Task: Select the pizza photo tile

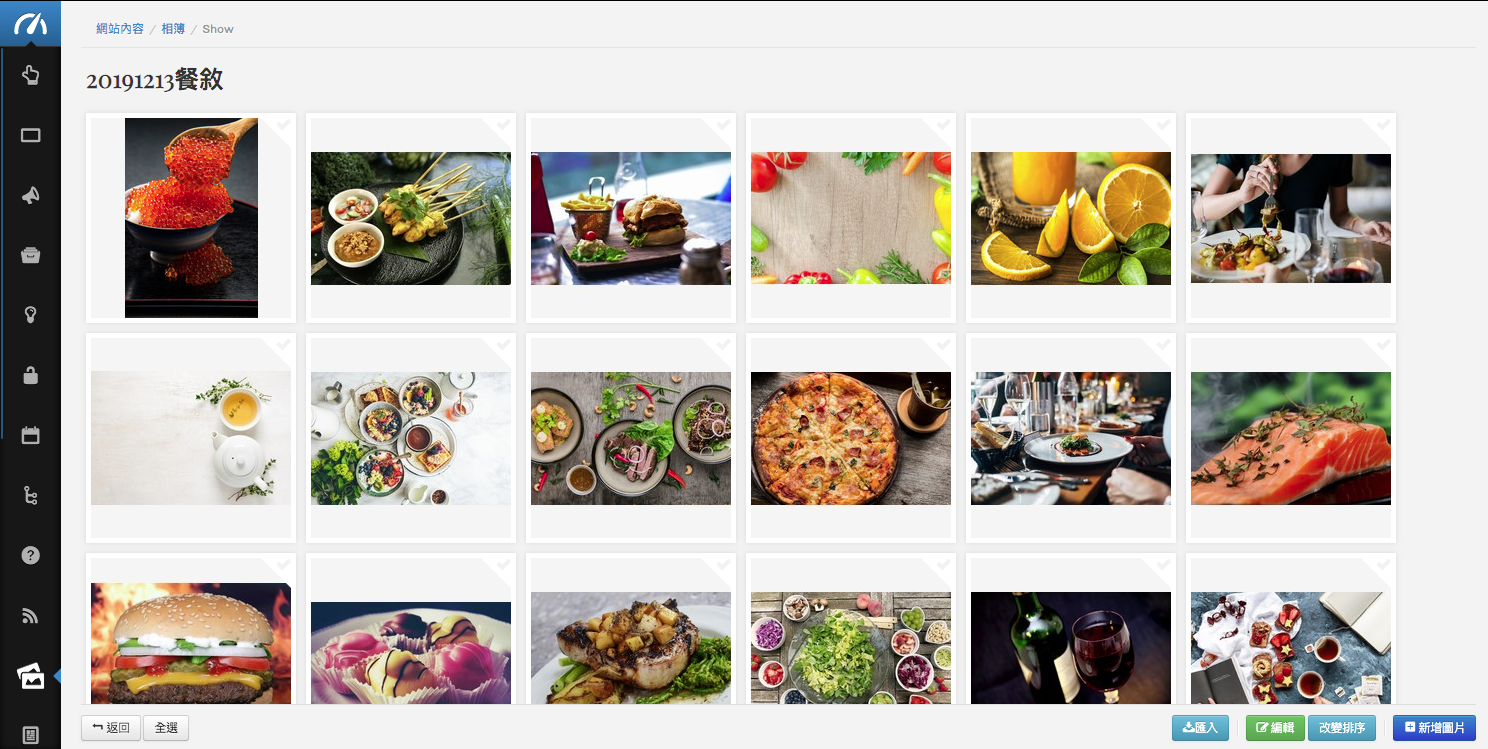Action: [851, 438]
